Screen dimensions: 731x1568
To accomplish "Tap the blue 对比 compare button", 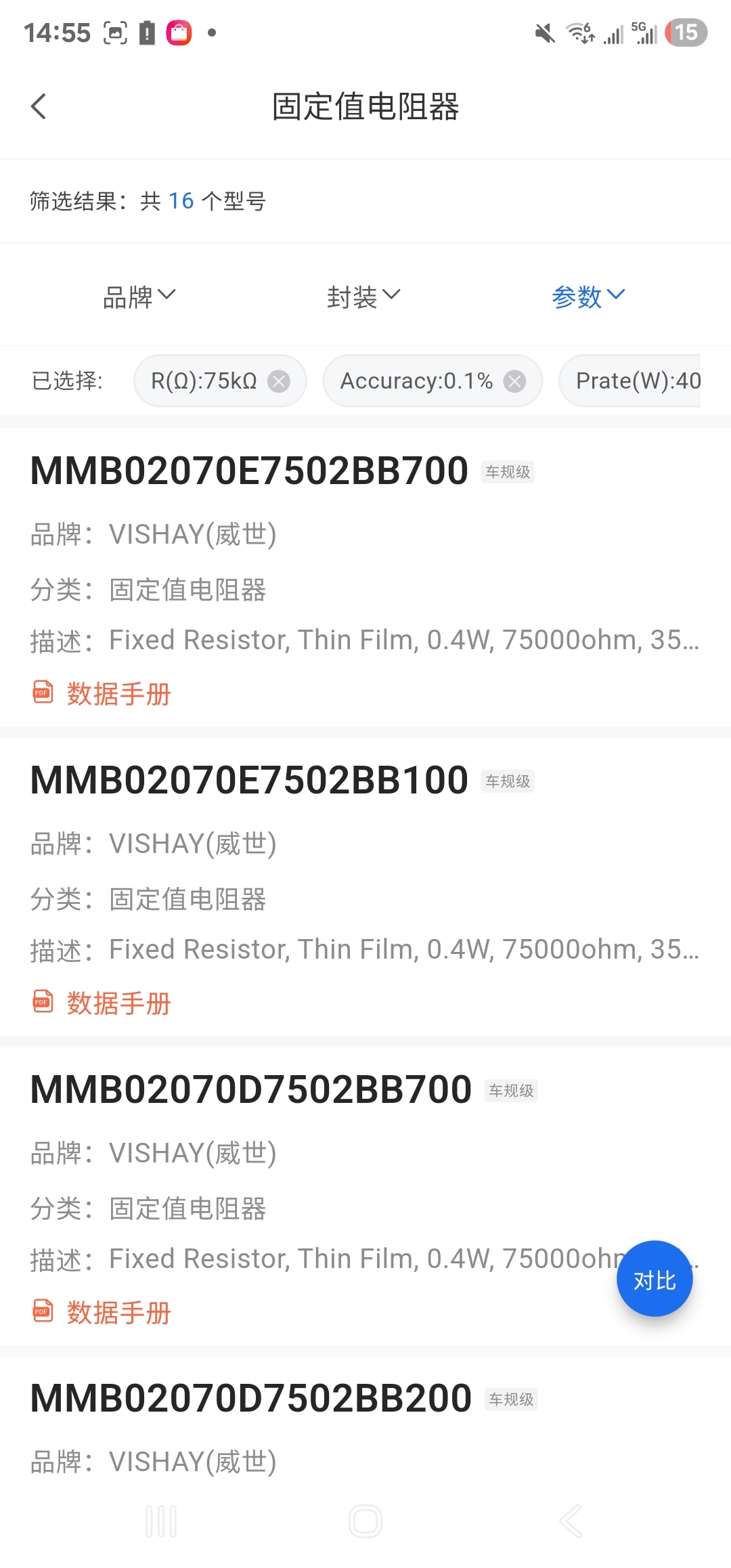I will click(655, 1279).
